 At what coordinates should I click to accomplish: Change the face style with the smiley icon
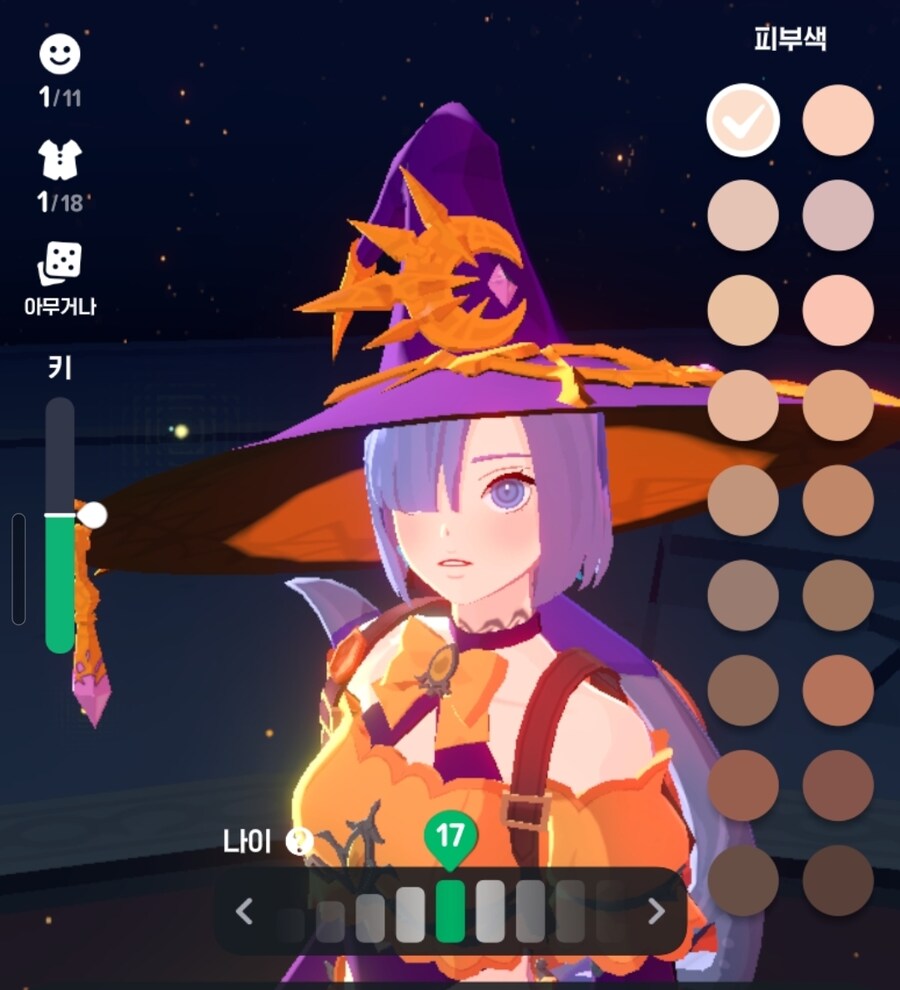tap(59, 55)
